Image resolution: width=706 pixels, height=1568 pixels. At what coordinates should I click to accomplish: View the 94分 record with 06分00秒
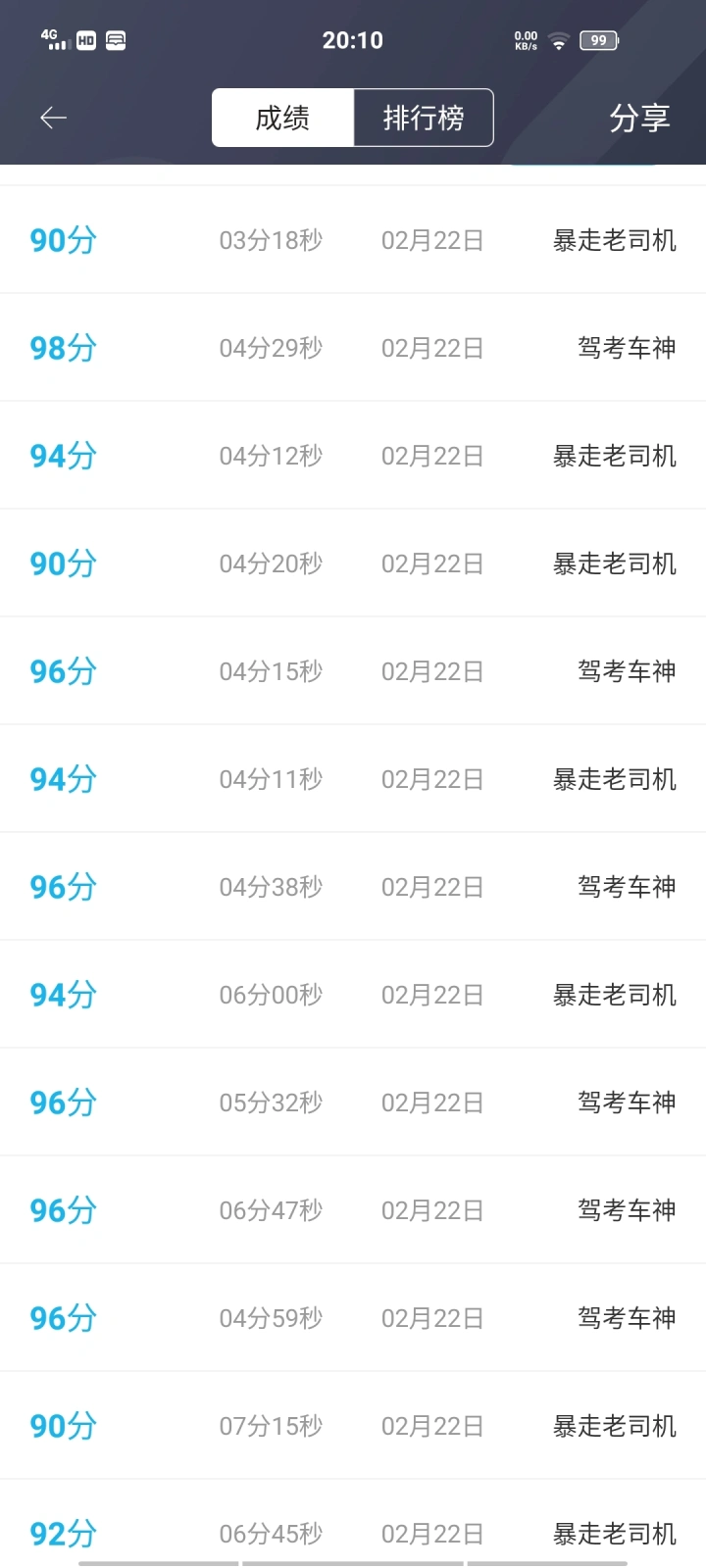[353, 995]
